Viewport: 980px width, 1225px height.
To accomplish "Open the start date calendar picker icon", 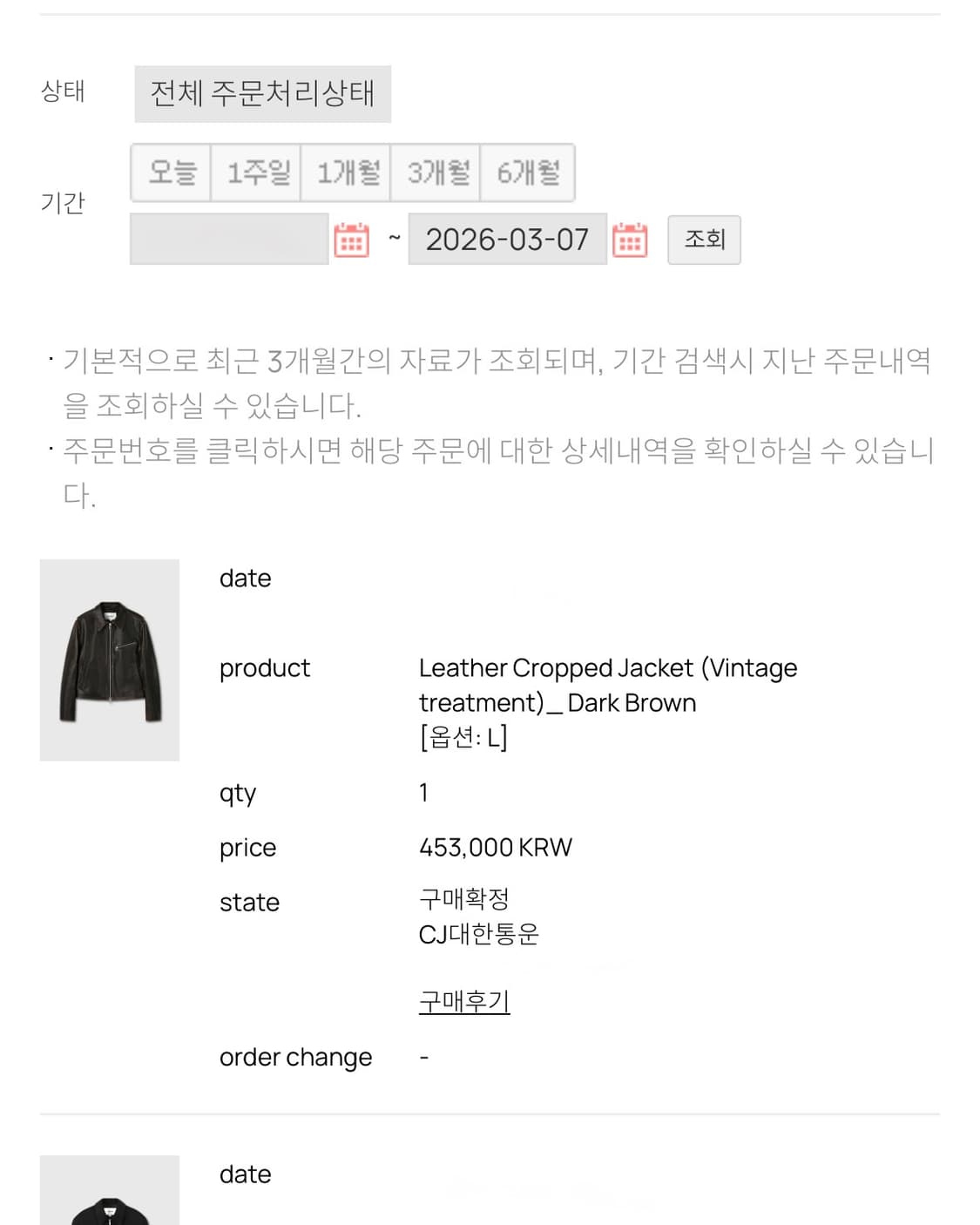I will (x=351, y=240).
